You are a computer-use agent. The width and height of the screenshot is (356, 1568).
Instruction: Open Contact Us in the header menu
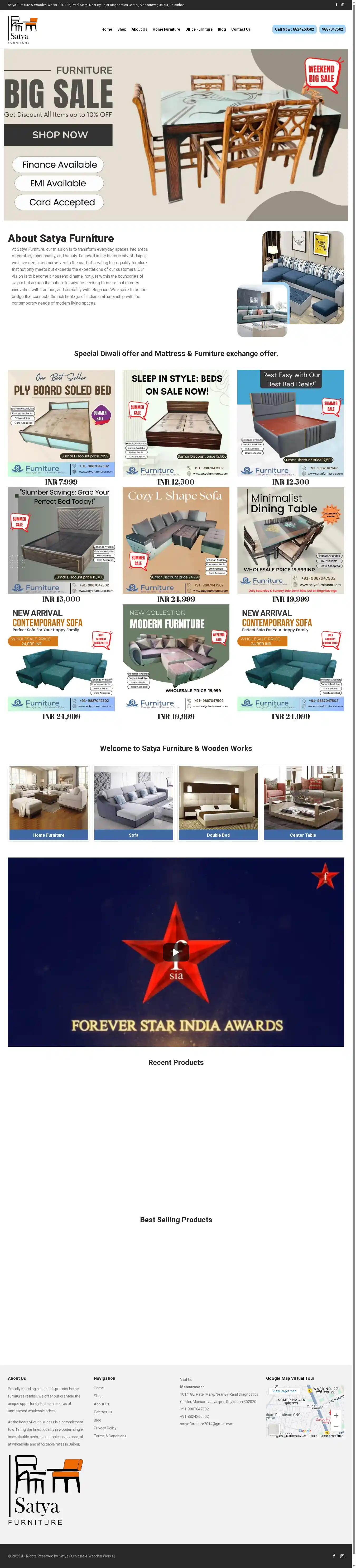click(x=241, y=29)
